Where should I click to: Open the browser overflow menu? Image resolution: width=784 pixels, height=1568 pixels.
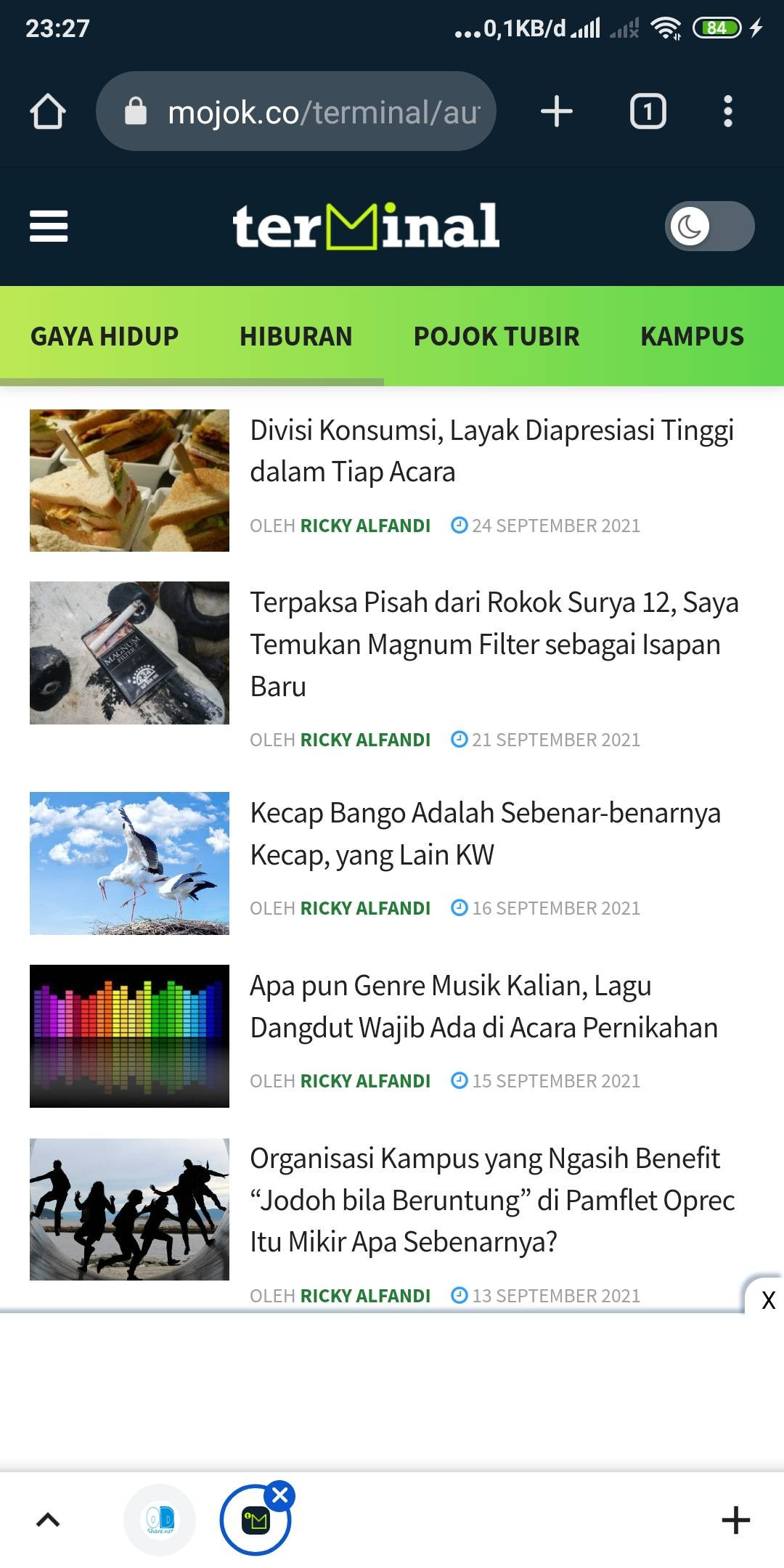pyautogui.click(x=728, y=112)
